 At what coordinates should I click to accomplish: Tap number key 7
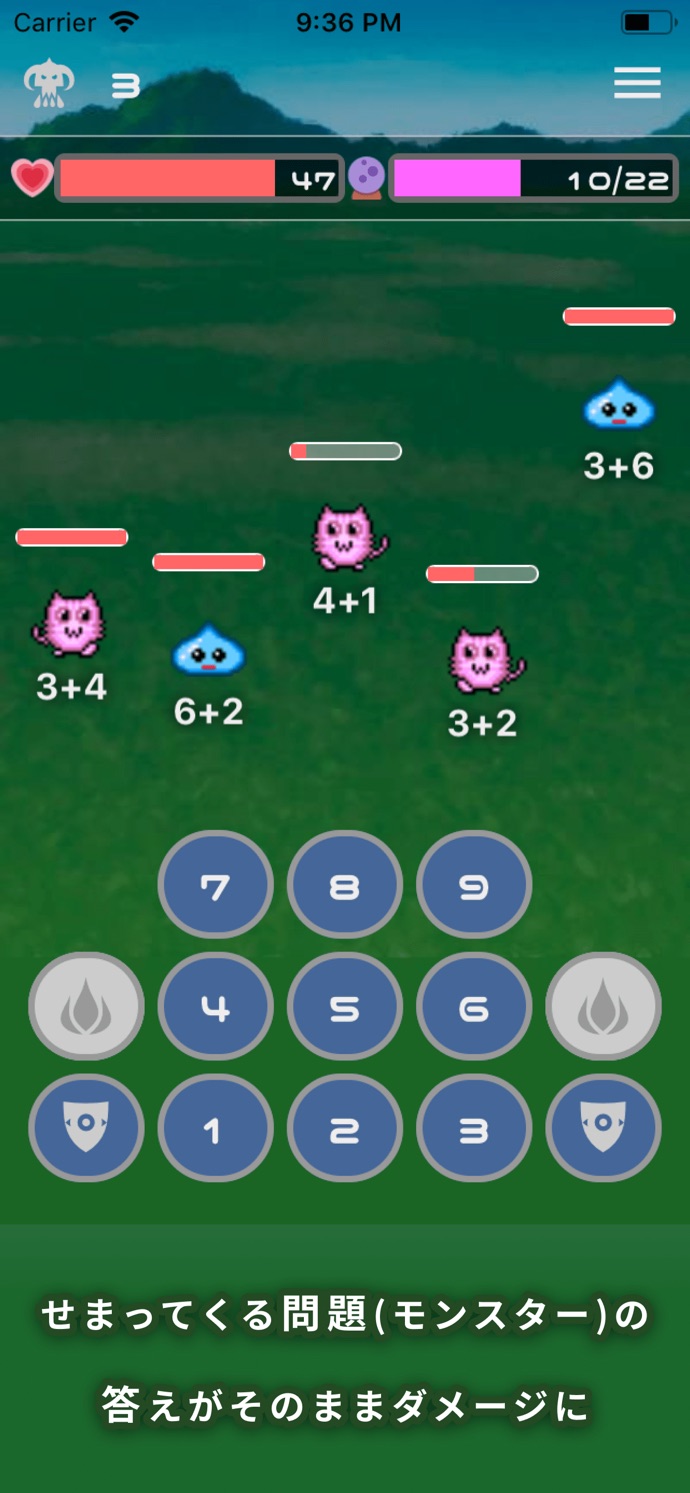215,885
